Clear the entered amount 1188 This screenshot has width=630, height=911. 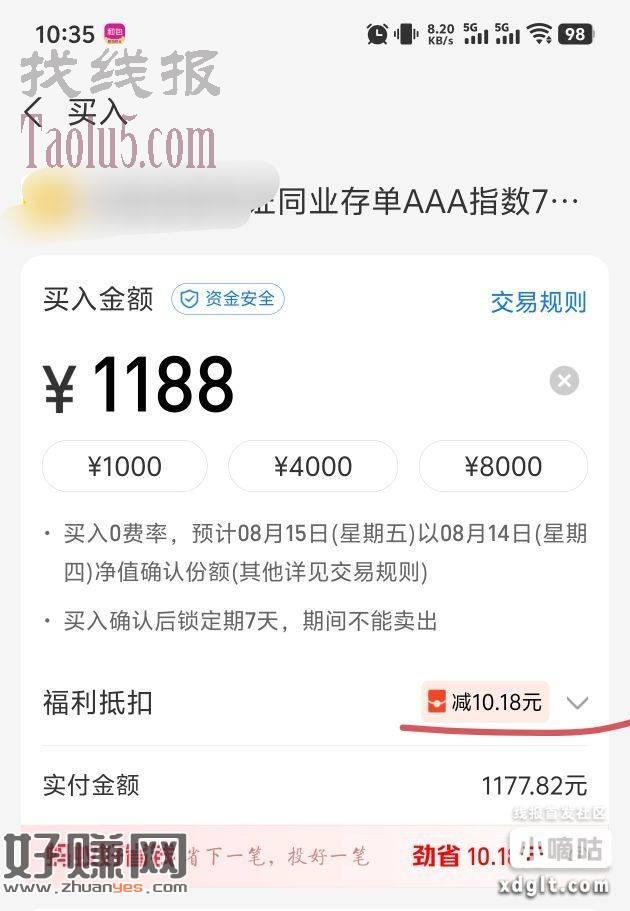[564, 381]
